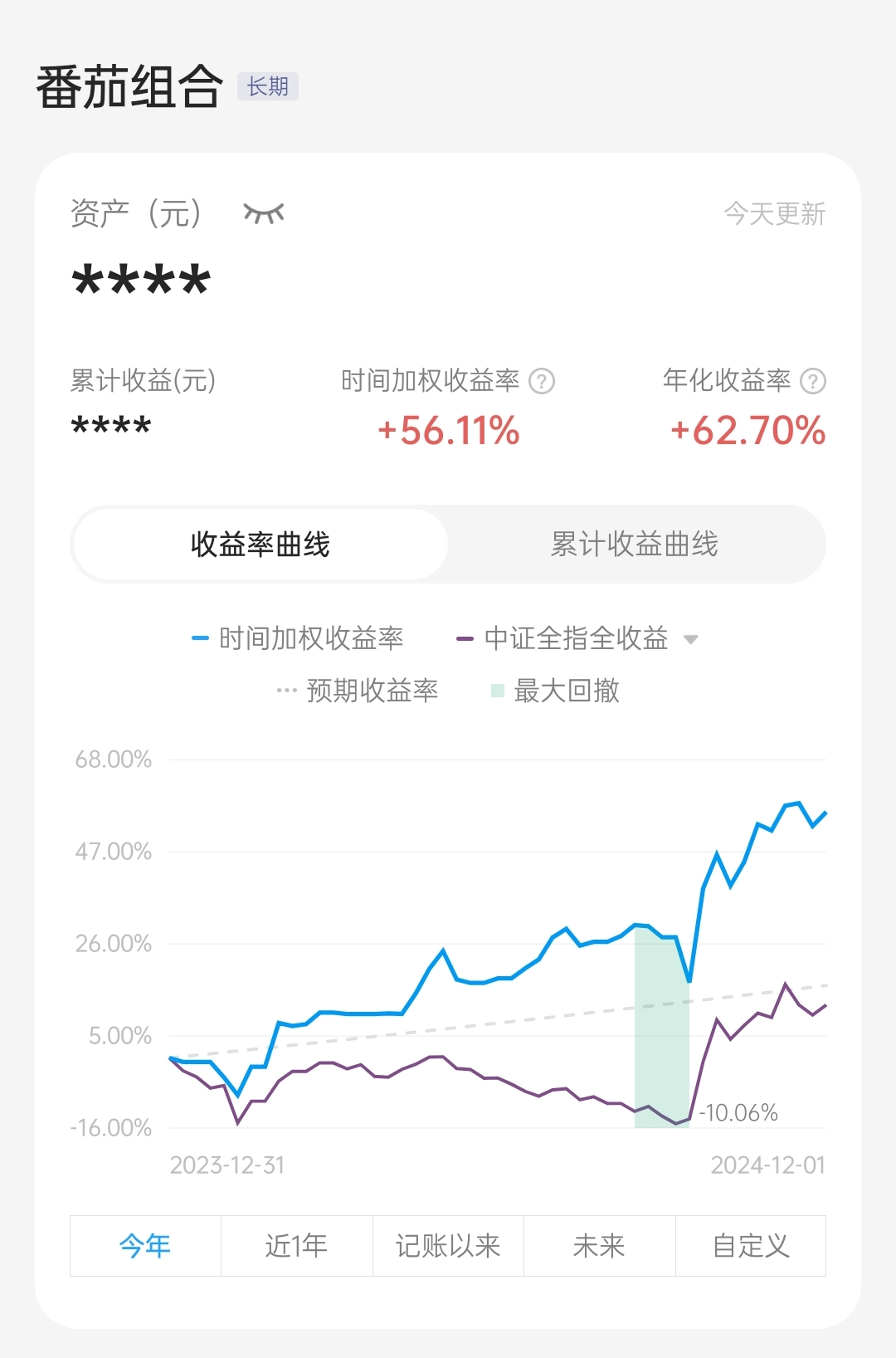Toggle the 最大回撤 legend shading
This screenshot has height=1358, width=896.
pyautogui.click(x=556, y=691)
